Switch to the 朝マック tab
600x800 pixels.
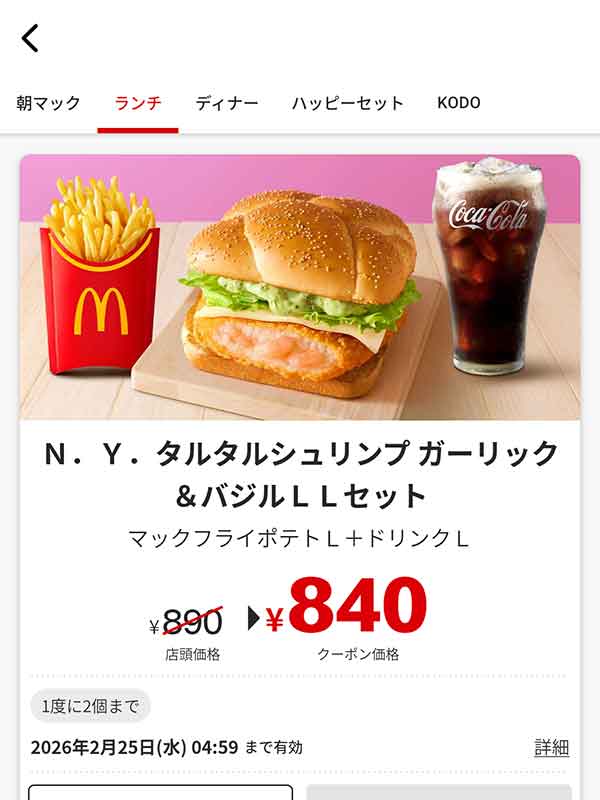(48, 103)
